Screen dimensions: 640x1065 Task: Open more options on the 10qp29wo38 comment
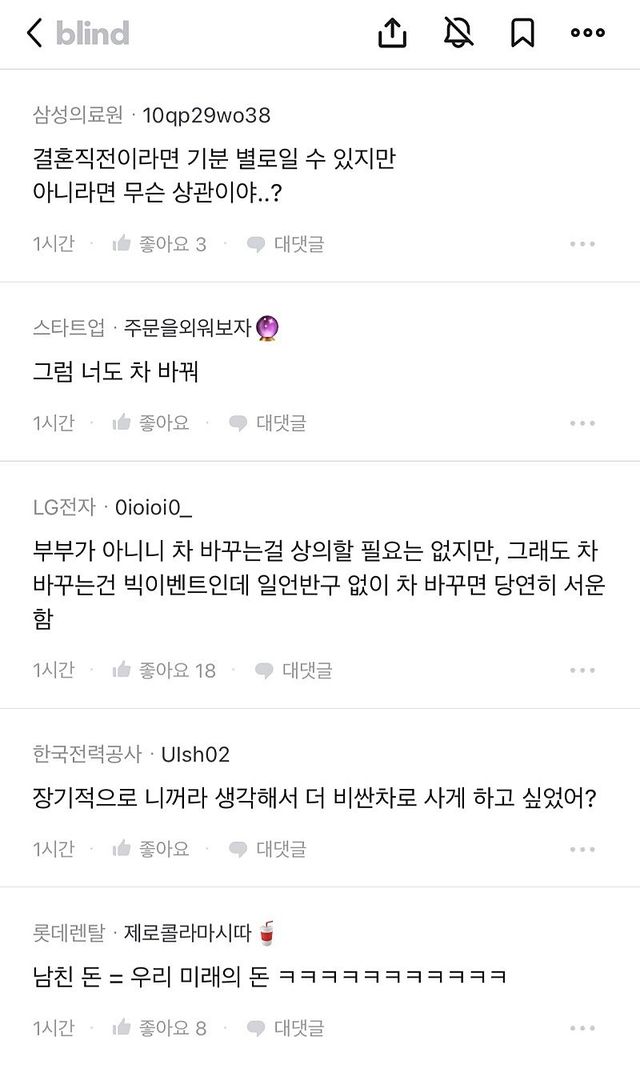click(582, 243)
